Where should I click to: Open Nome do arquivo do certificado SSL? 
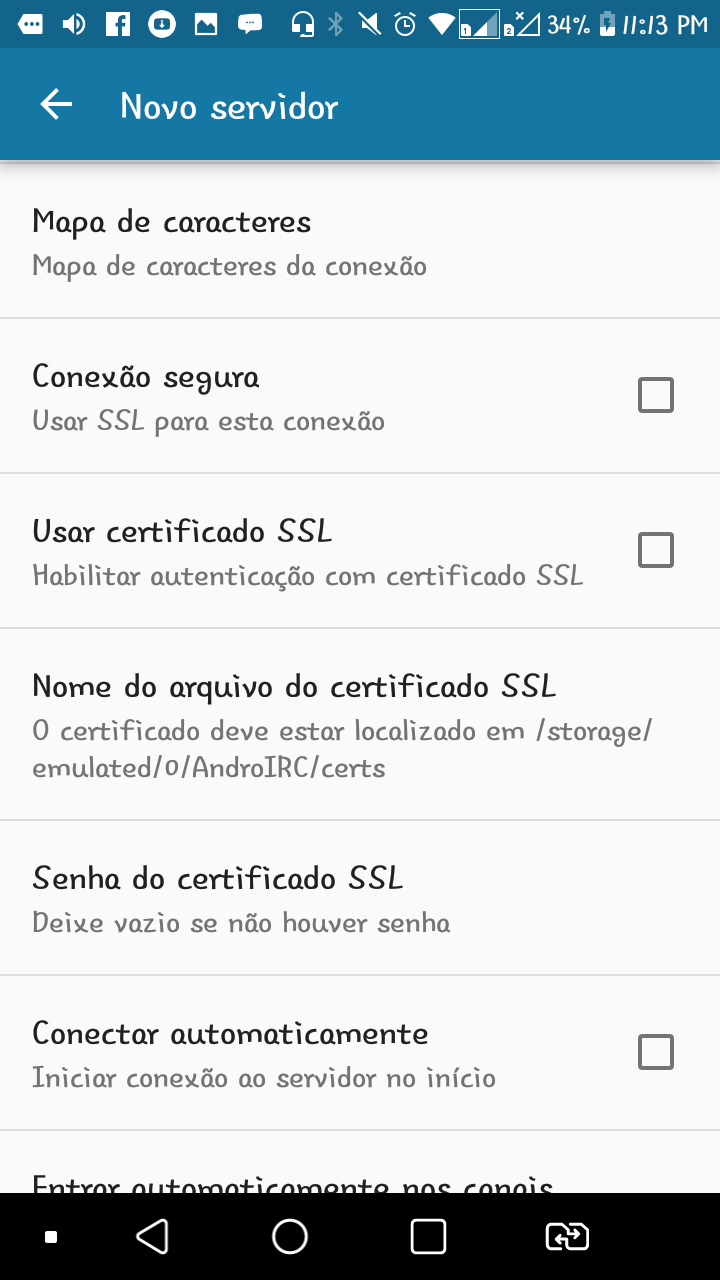(300, 724)
